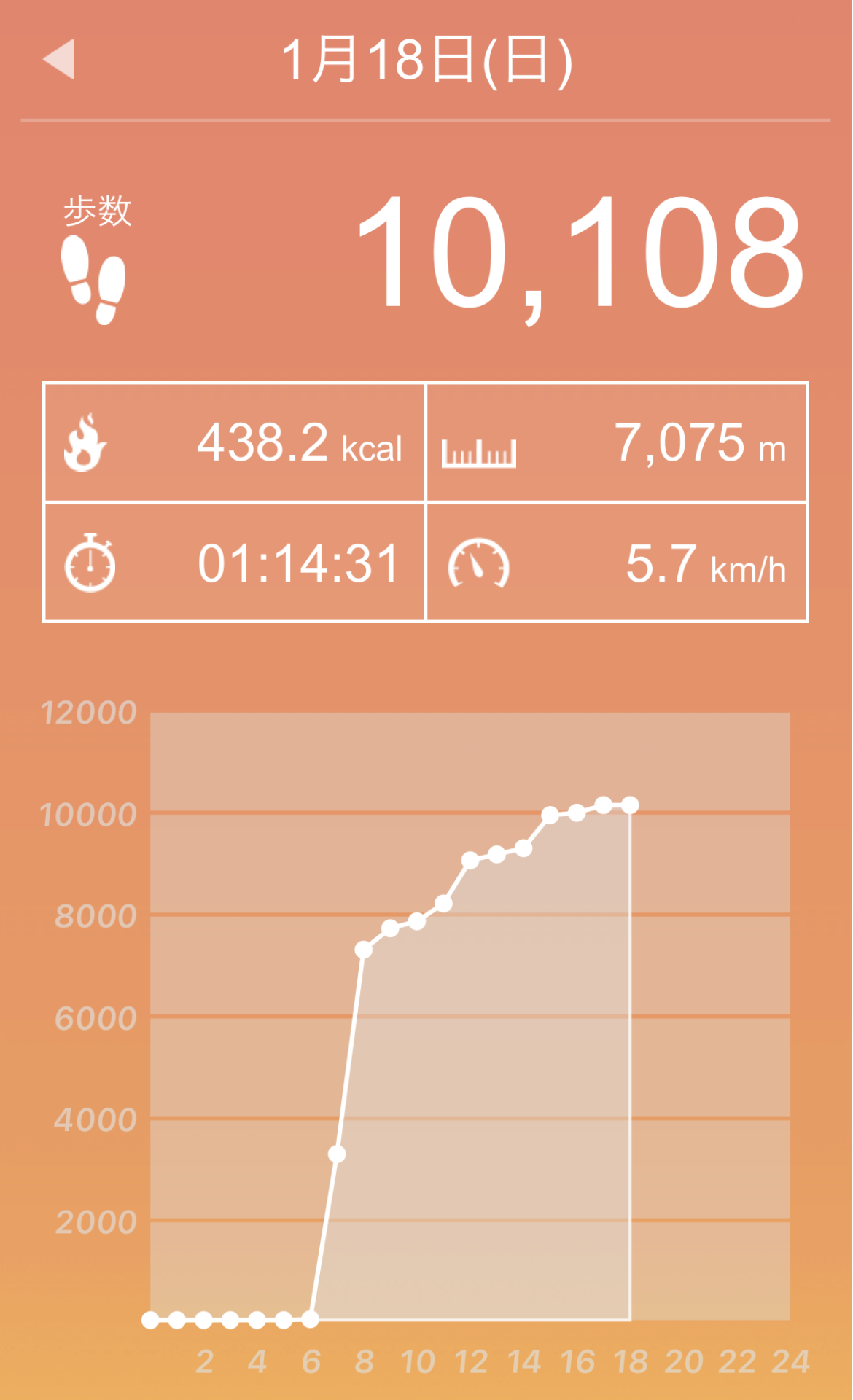Go back using the top-left arrow
The height and width of the screenshot is (1400, 853).
click(60, 59)
